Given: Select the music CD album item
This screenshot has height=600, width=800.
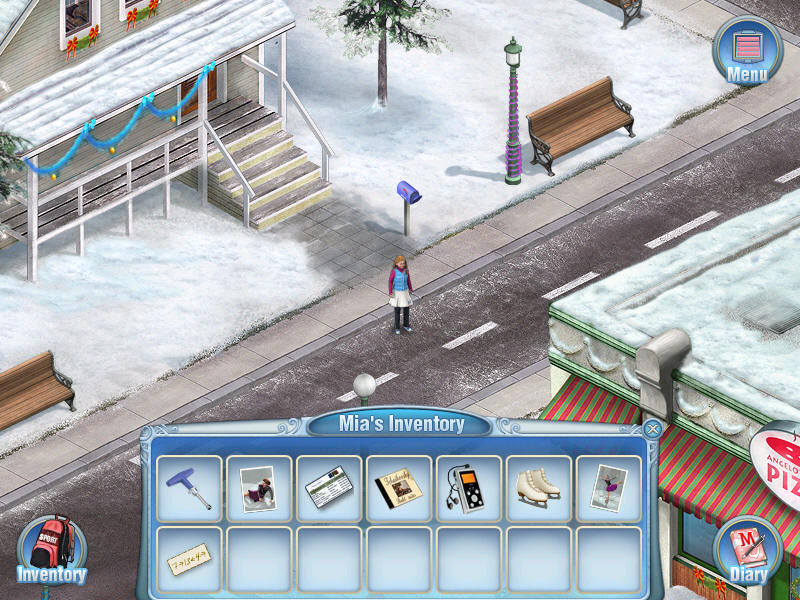Looking at the screenshot, I should pyautogui.click(x=399, y=489).
